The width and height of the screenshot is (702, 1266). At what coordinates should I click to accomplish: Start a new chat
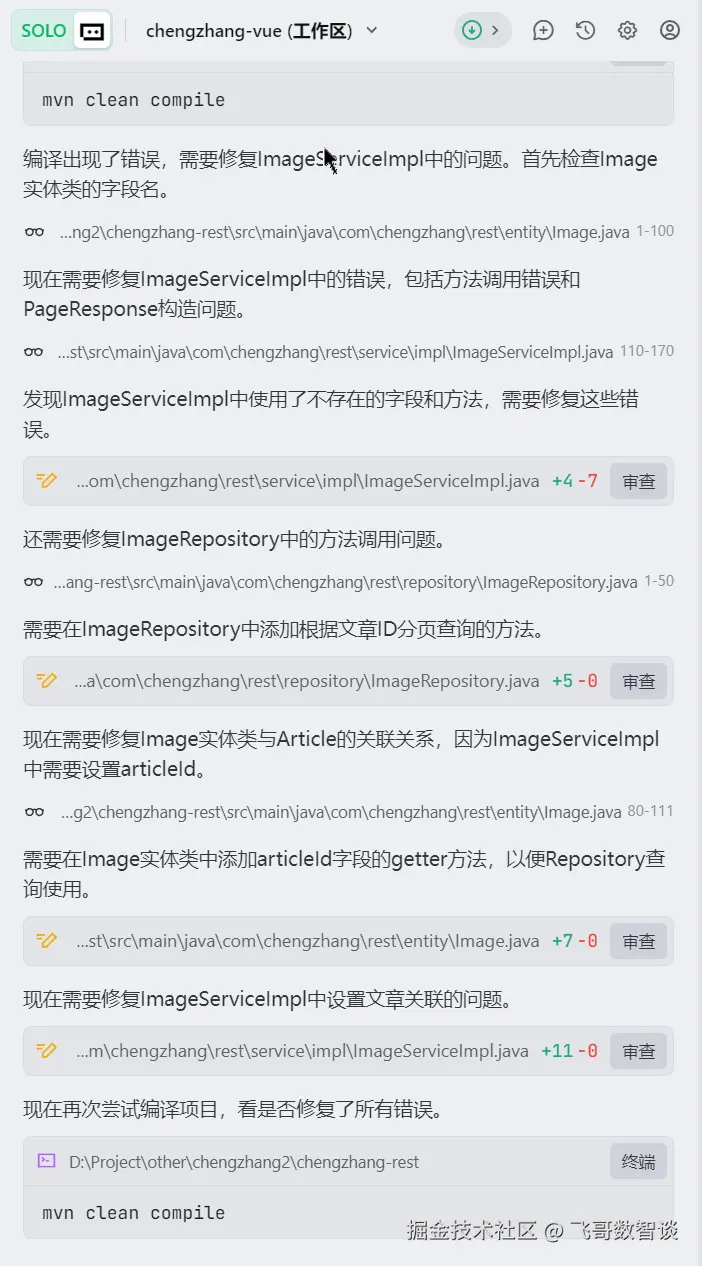543,30
